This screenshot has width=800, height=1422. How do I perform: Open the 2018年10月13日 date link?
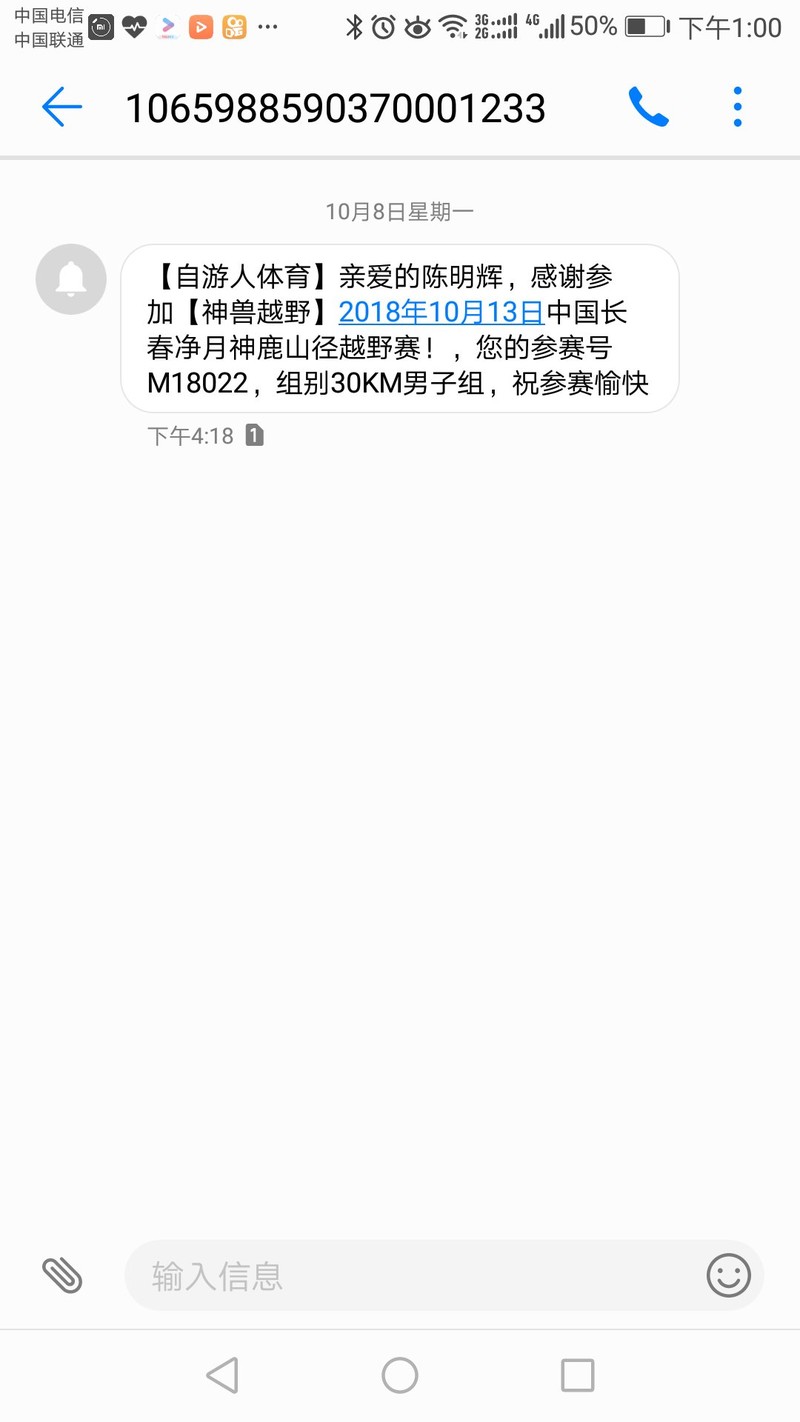(441, 312)
